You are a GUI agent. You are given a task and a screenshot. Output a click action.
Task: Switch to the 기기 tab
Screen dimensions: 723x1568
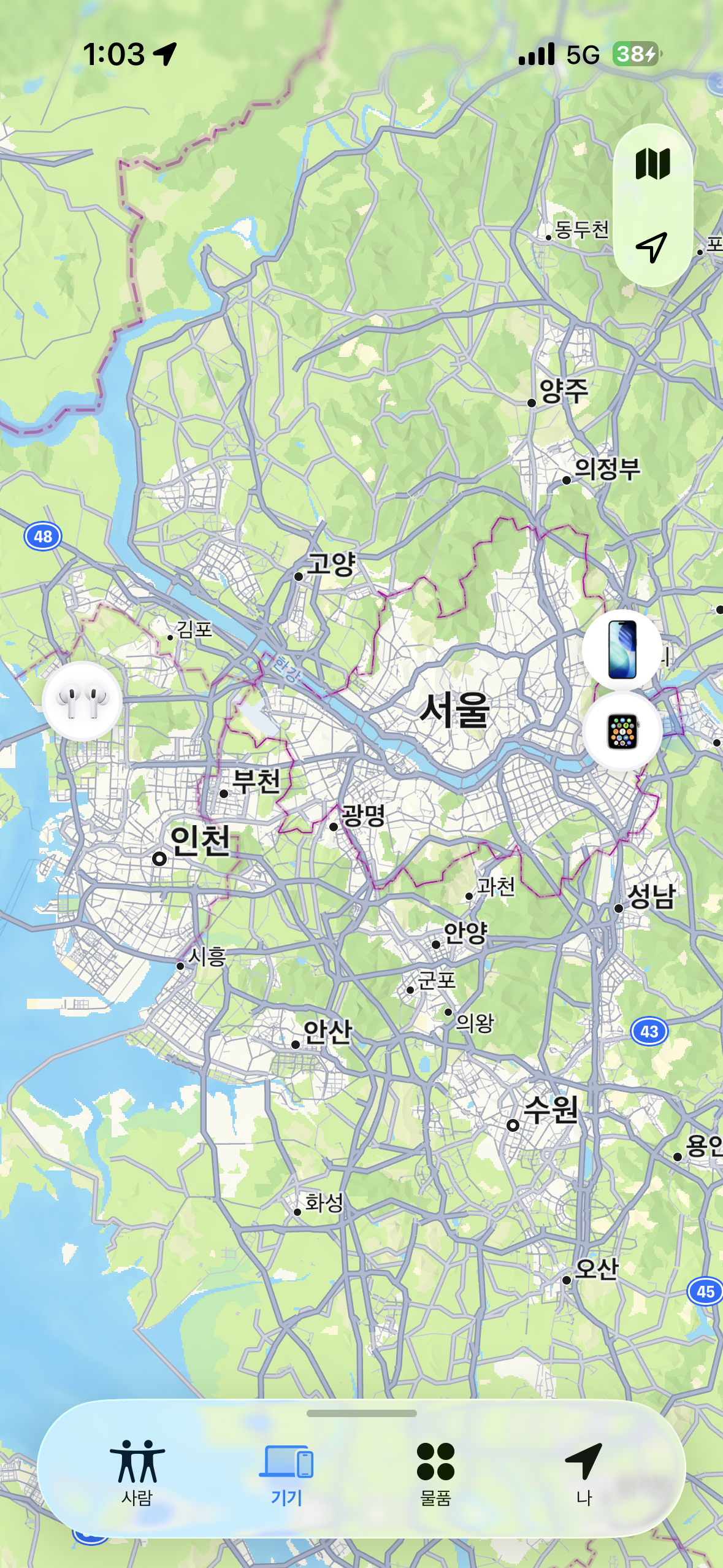click(x=286, y=1472)
